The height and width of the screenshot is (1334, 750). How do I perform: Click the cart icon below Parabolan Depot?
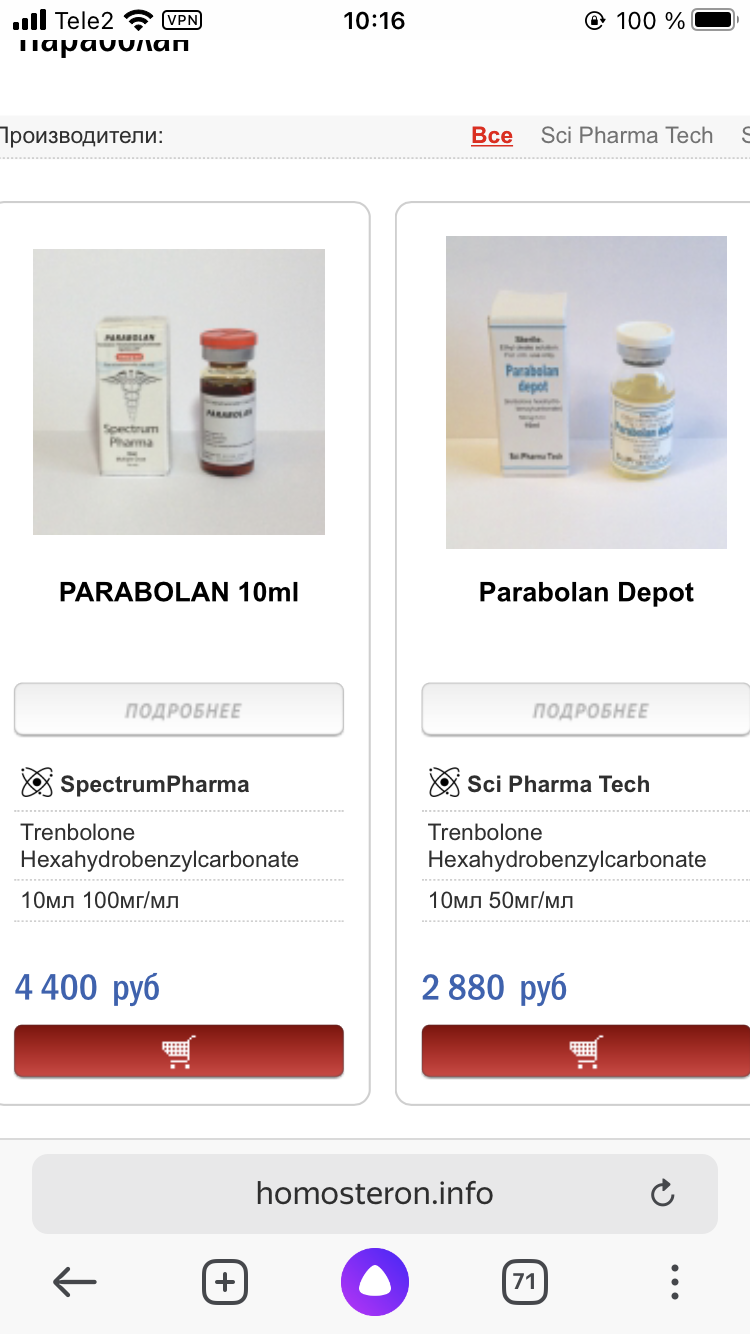tap(586, 1051)
